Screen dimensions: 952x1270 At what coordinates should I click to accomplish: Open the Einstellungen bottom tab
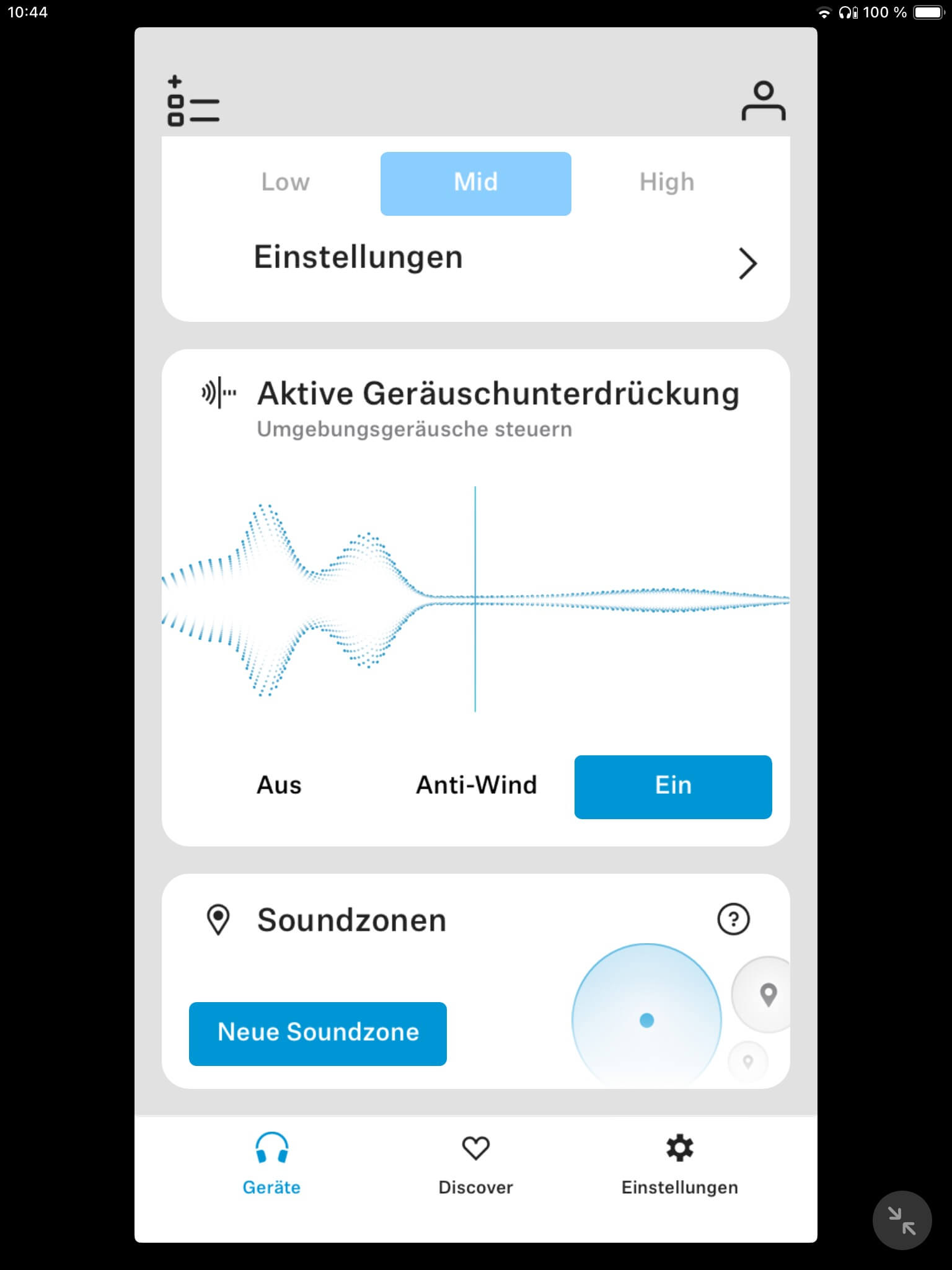tap(679, 1165)
